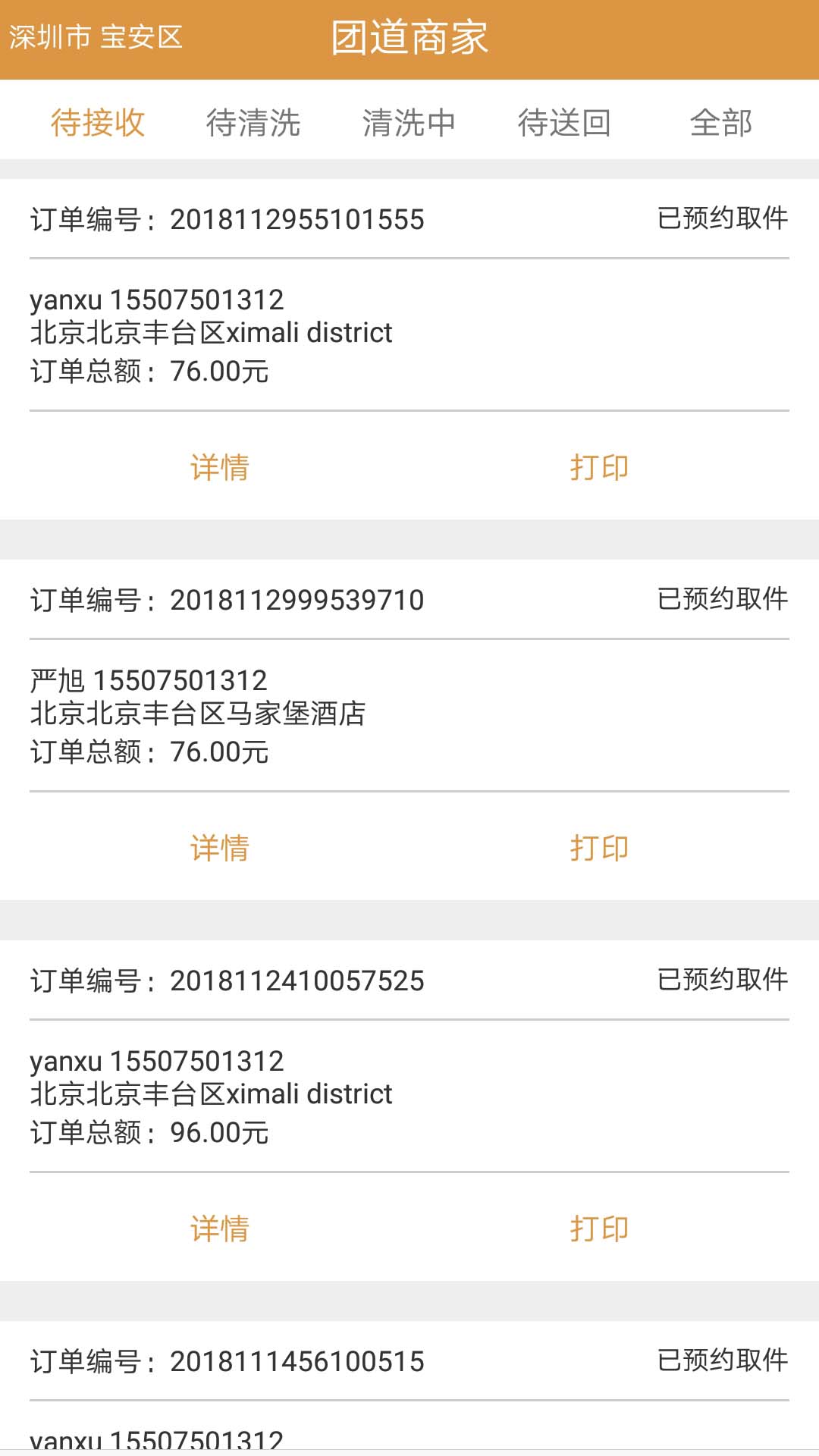Tap 打印 on order 2018112410057525

coord(599,1228)
